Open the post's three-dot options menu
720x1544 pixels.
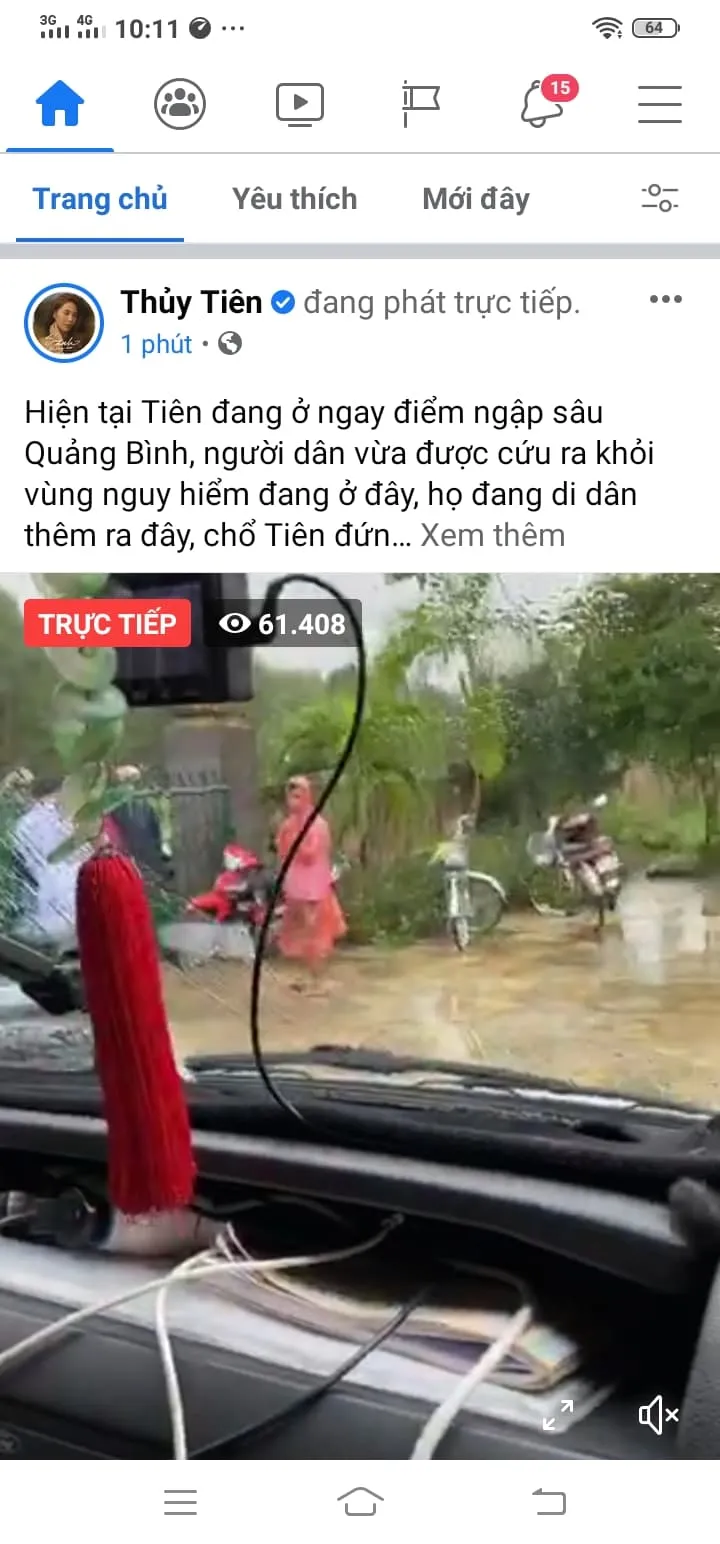666,299
